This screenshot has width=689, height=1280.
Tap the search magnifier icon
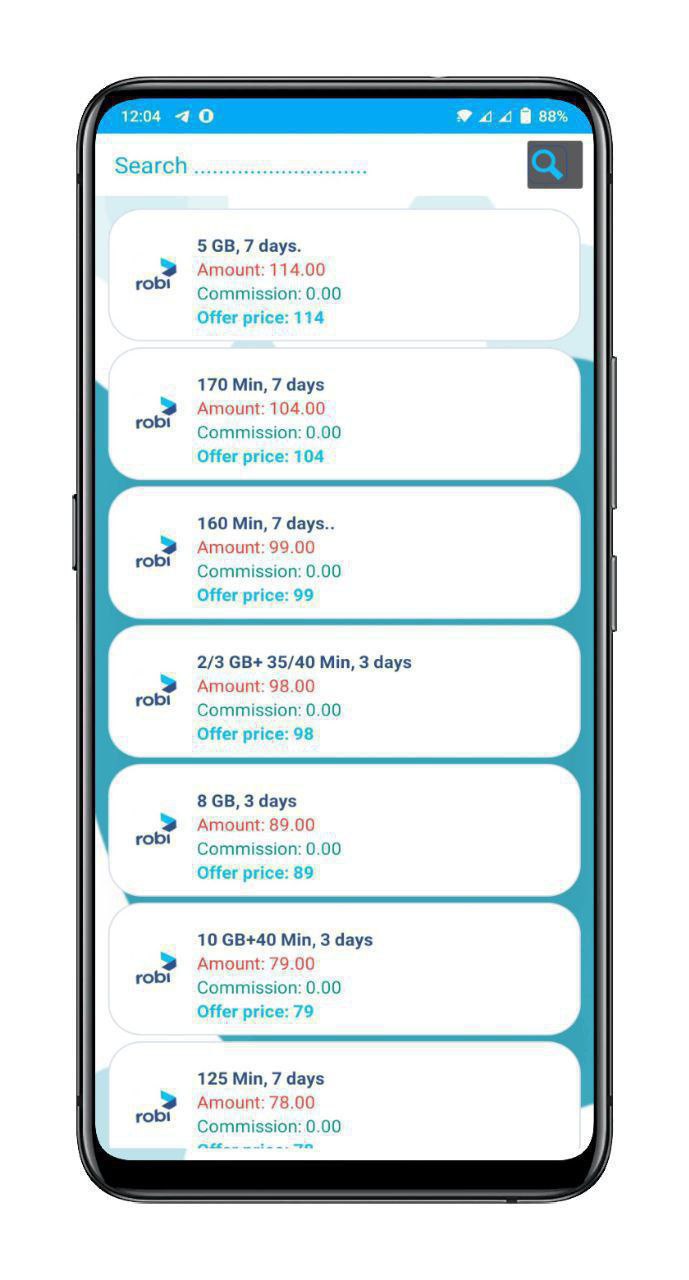coord(554,165)
